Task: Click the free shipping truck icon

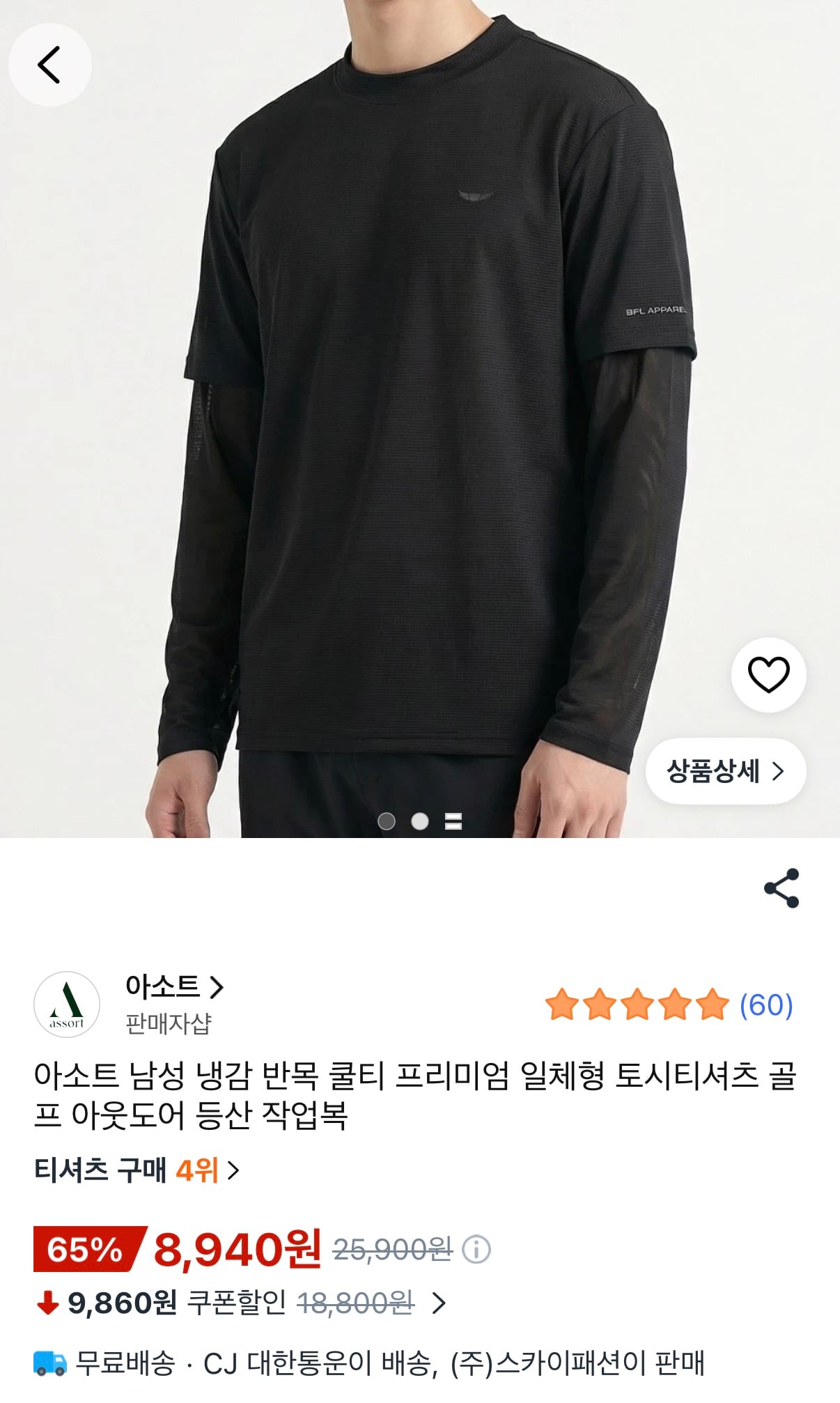Action: [x=52, y=1366]
